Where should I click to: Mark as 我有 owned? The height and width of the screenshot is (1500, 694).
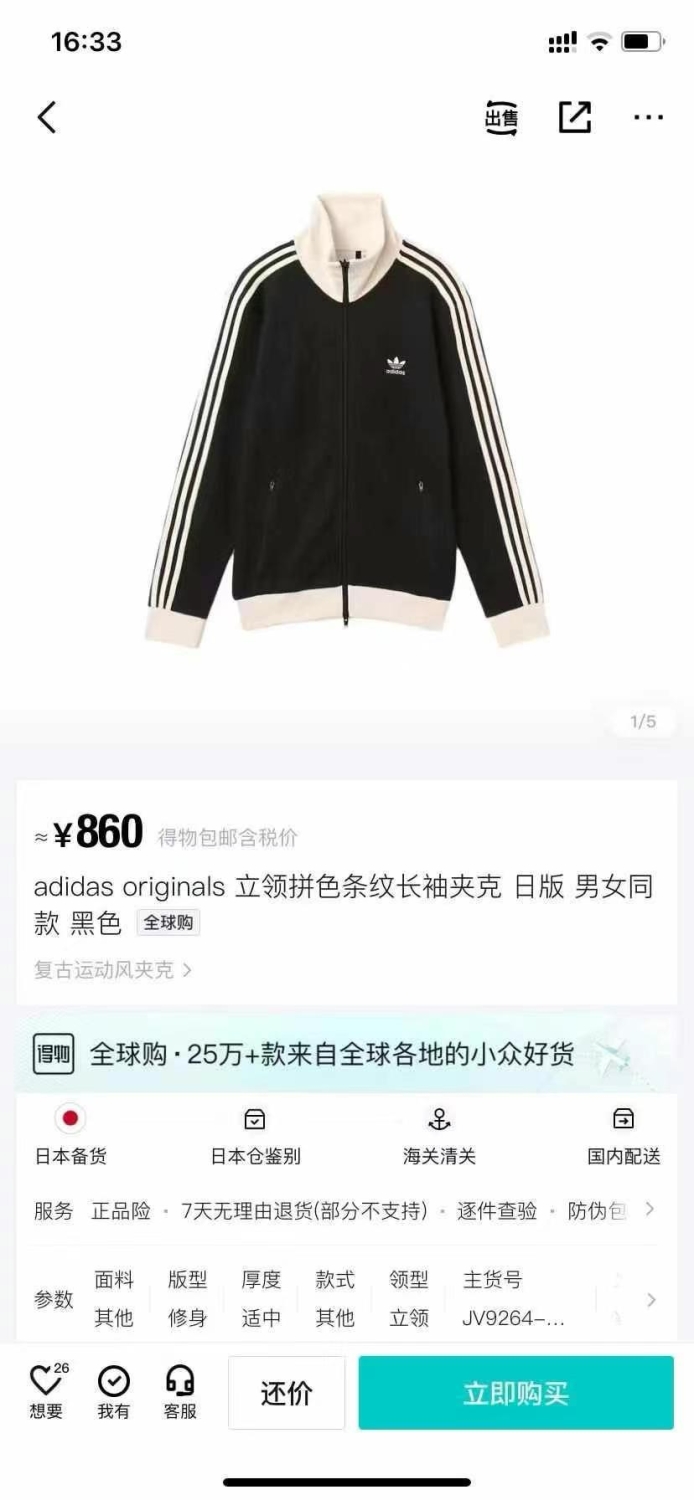tap(113, 1392)
